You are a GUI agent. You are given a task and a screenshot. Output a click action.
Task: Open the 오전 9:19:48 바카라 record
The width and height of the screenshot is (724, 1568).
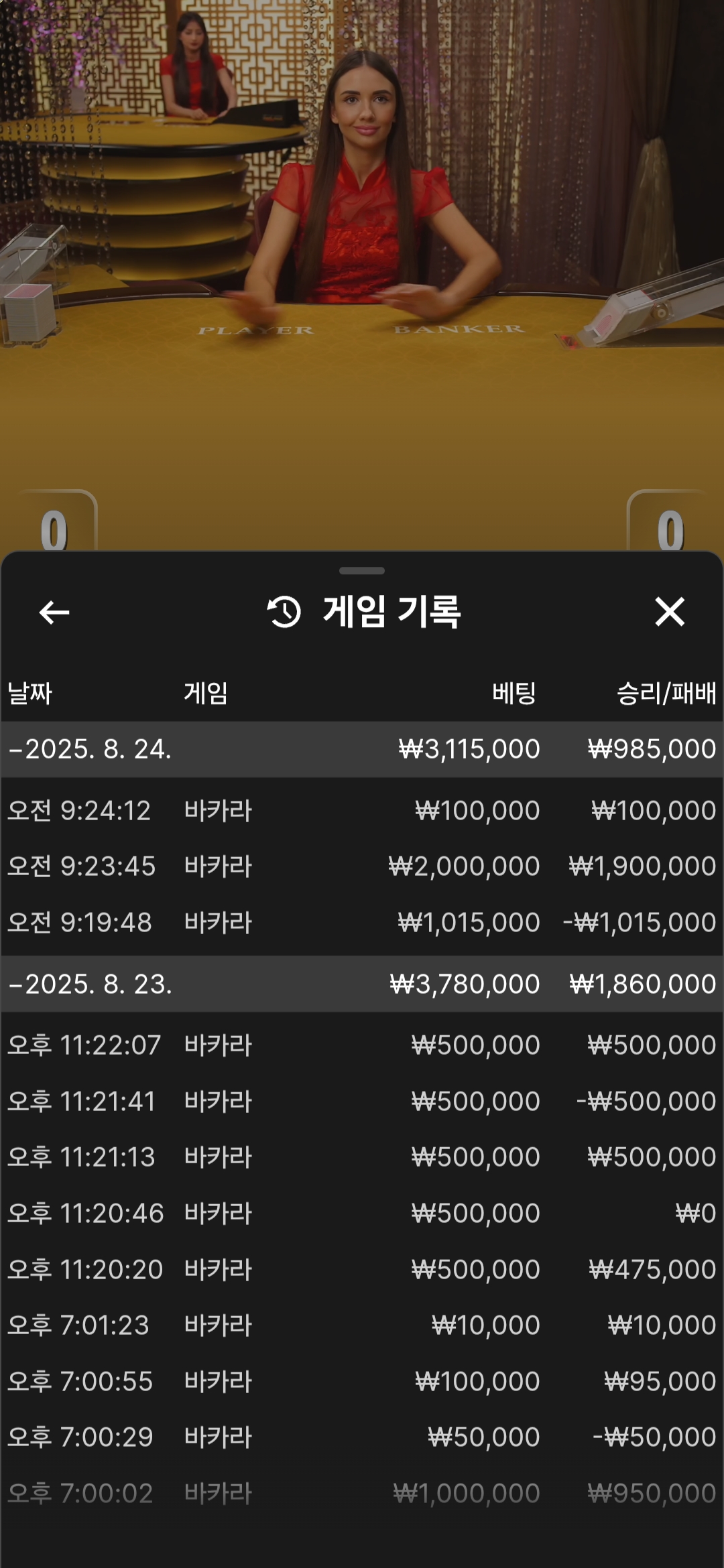tap(362, 922)
